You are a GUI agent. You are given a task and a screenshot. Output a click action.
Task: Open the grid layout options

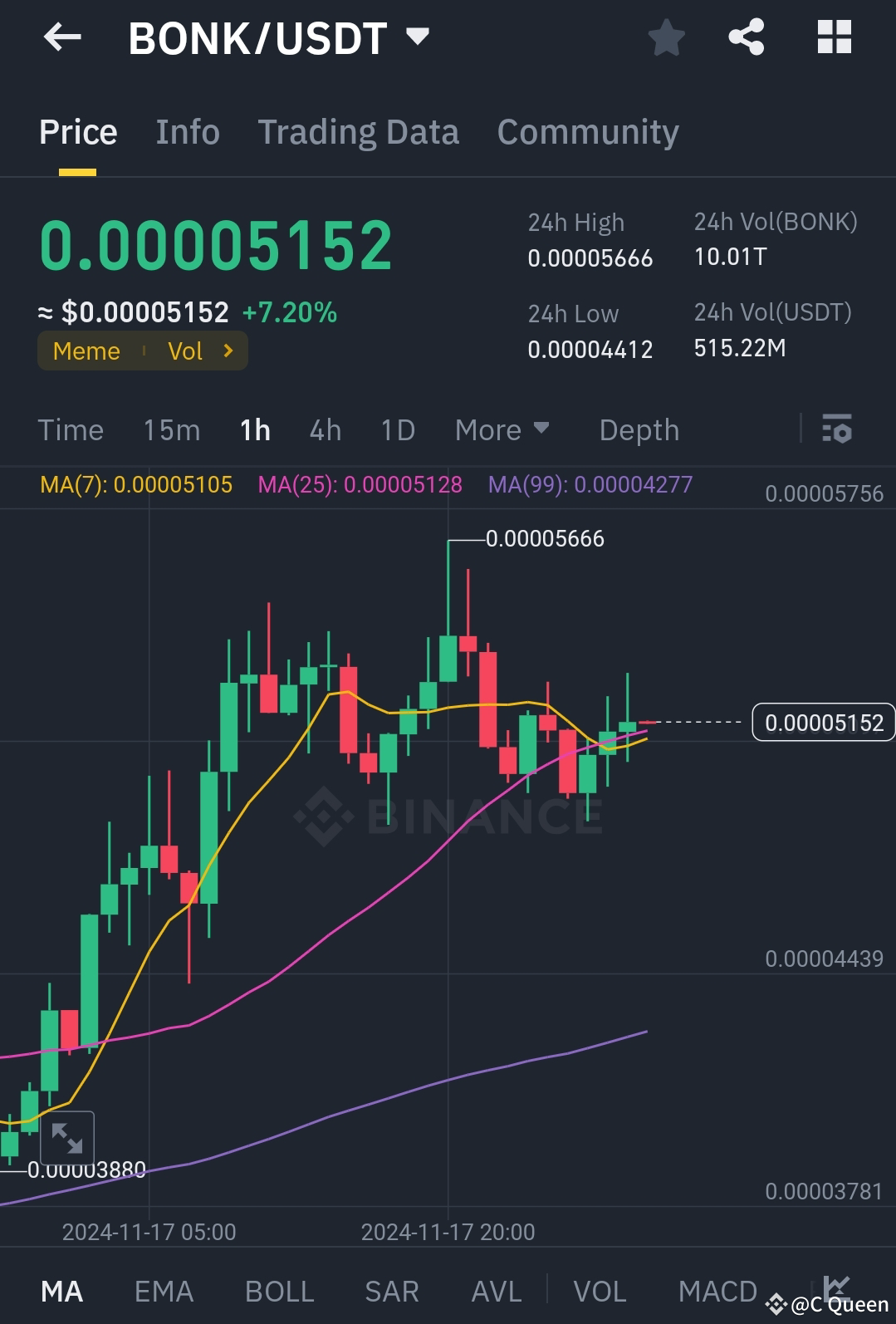(x=834, y=37)
